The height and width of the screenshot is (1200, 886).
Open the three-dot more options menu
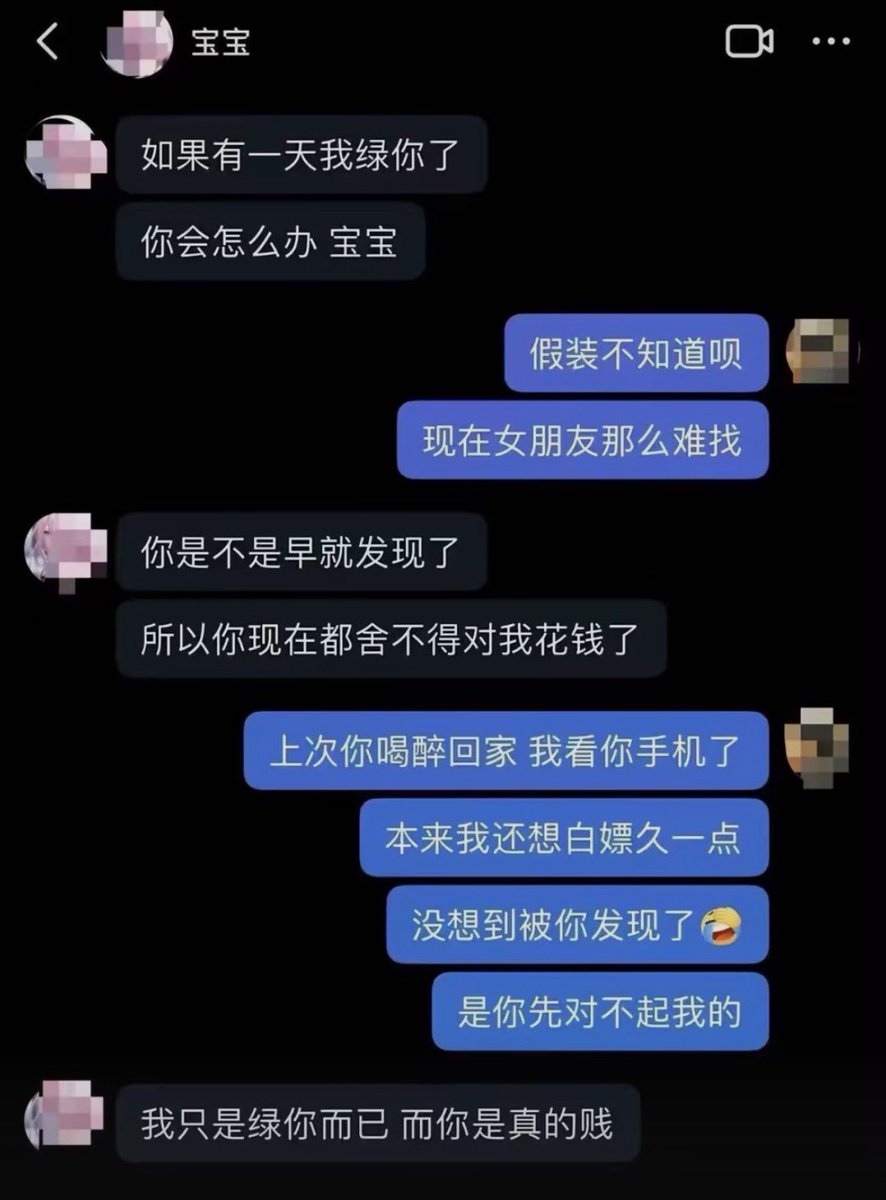pos(830,42)
